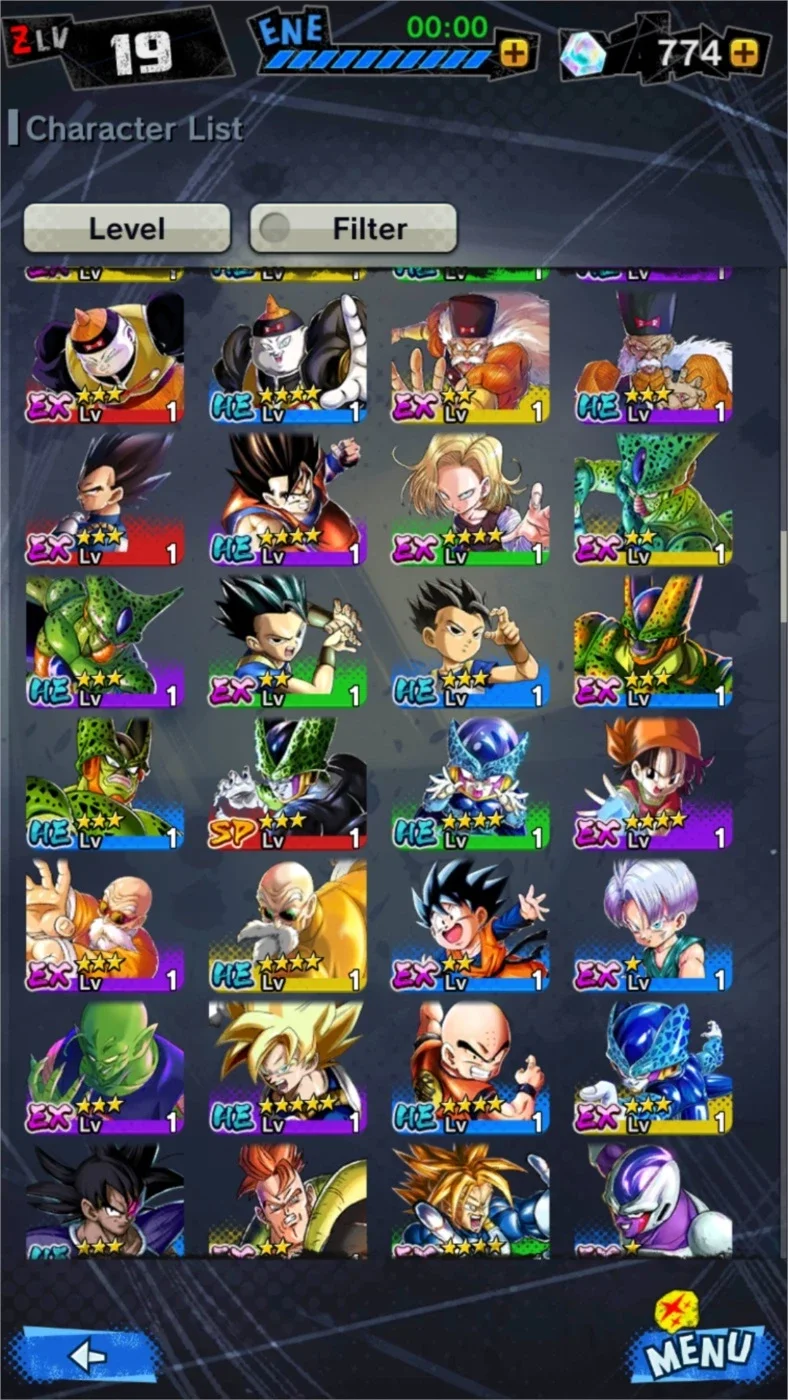Open the MENU button

tap(698, 1346)
